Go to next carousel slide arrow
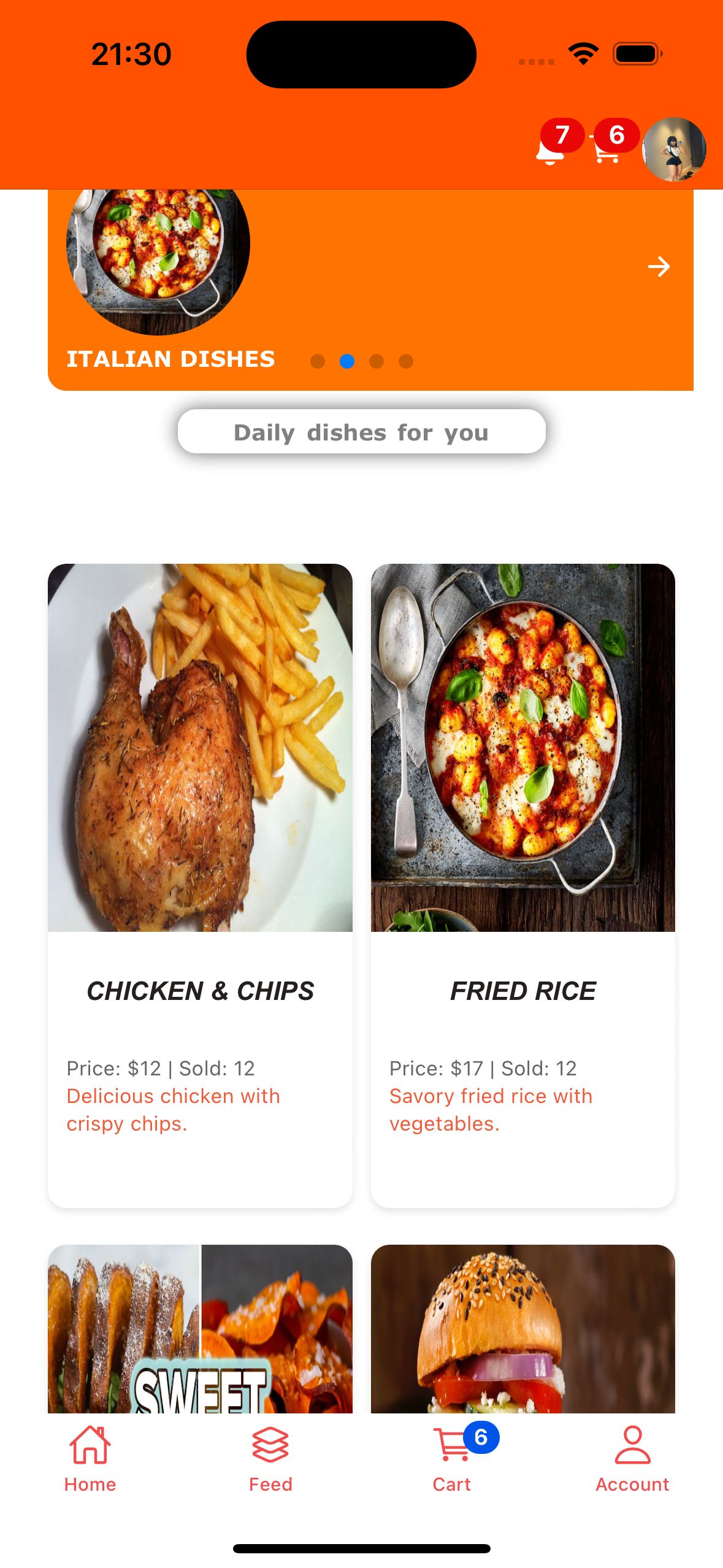 pos(659,266)
